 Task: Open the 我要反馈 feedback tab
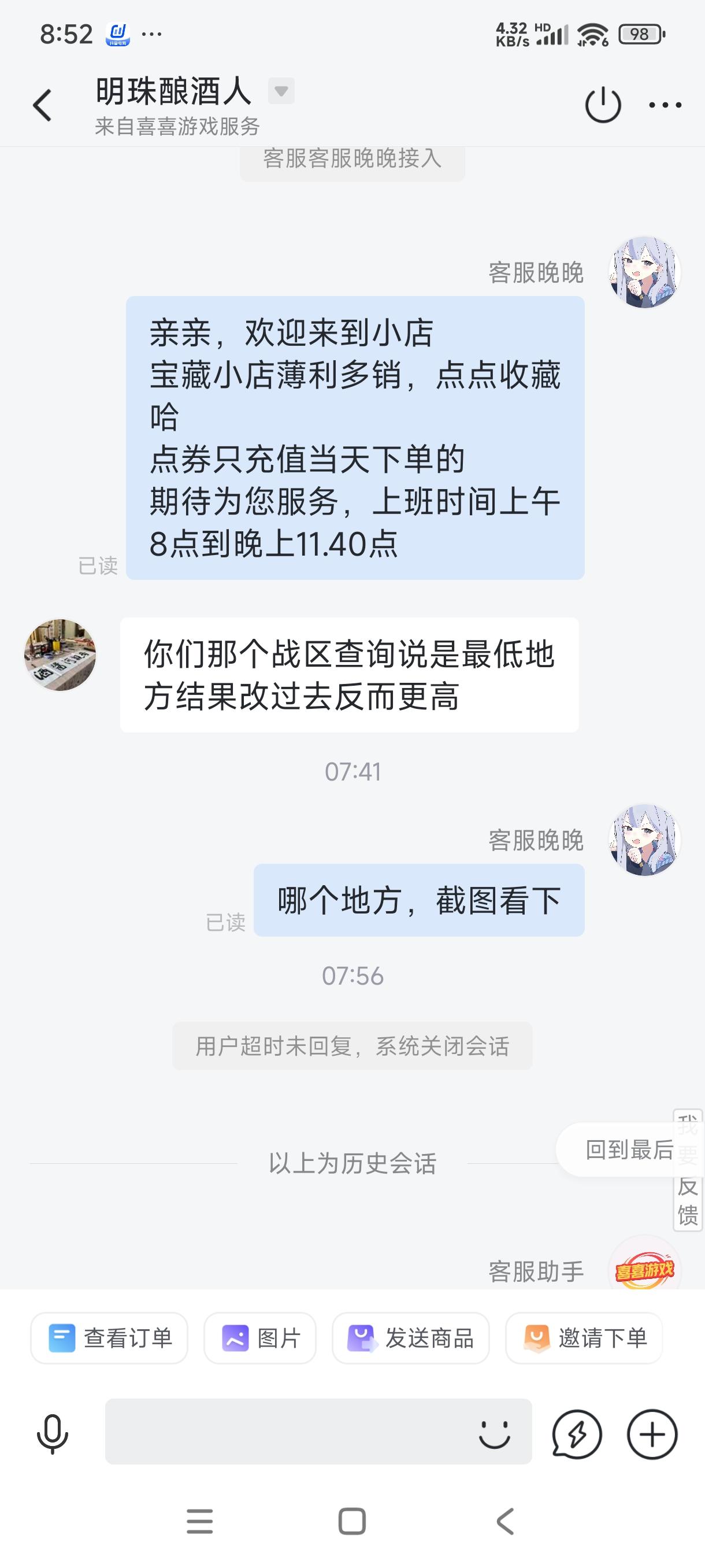(x=688, y=1170)
